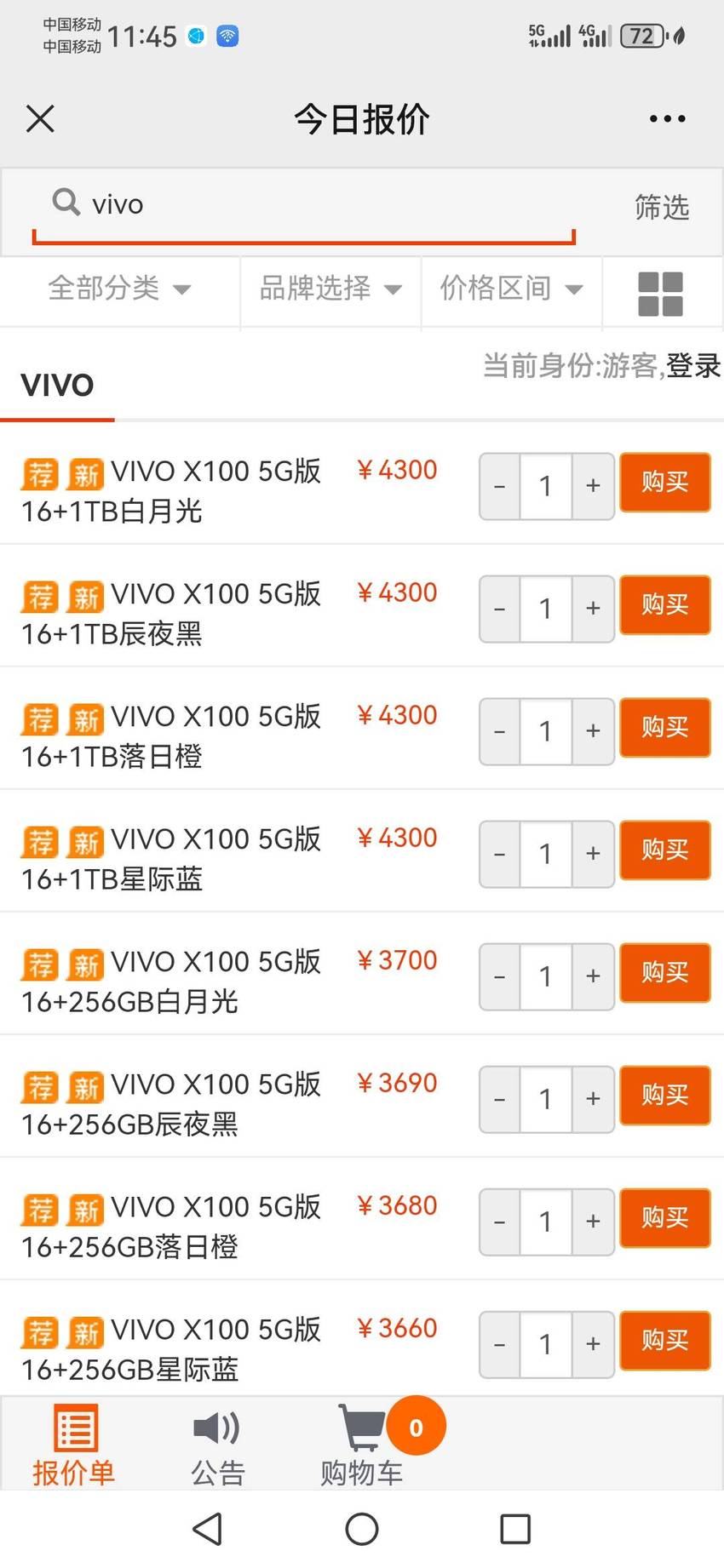Image resolution: width=724 pixels, height=1568 pixels.
Task: Select the VIVO brand tab
Action: 57,386
